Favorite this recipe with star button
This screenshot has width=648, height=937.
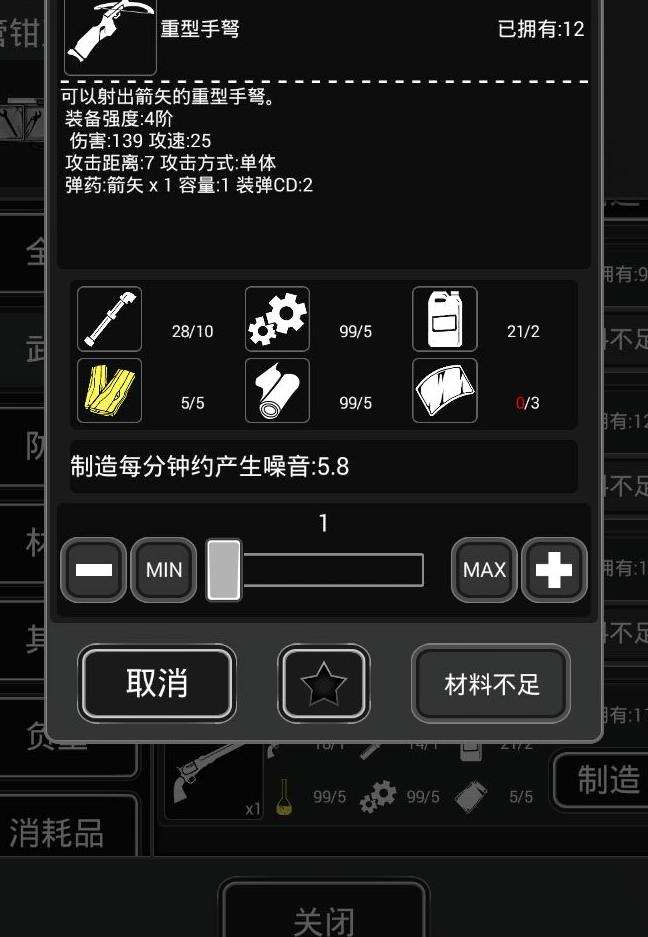tap(324, 684)
